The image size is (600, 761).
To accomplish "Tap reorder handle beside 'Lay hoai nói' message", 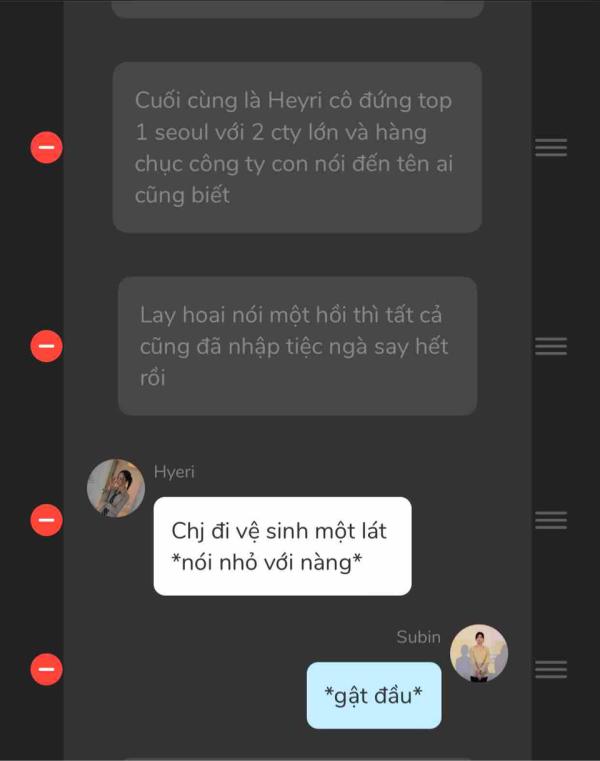I will [x=551, y=346].
